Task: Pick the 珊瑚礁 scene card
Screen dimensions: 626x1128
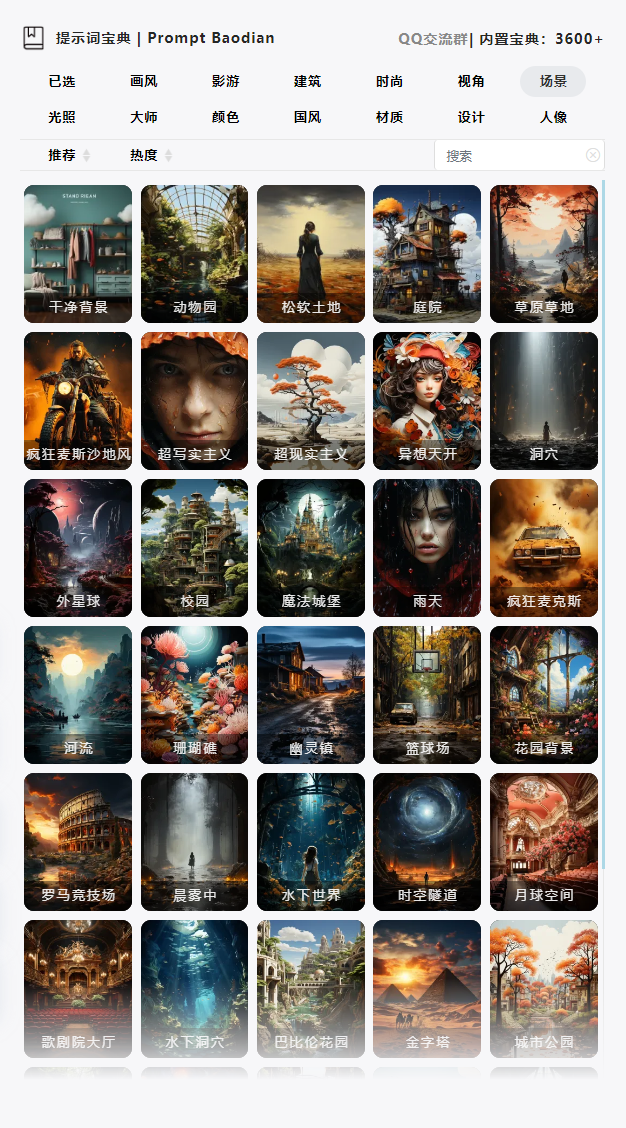Action: [x=194, y=694]
